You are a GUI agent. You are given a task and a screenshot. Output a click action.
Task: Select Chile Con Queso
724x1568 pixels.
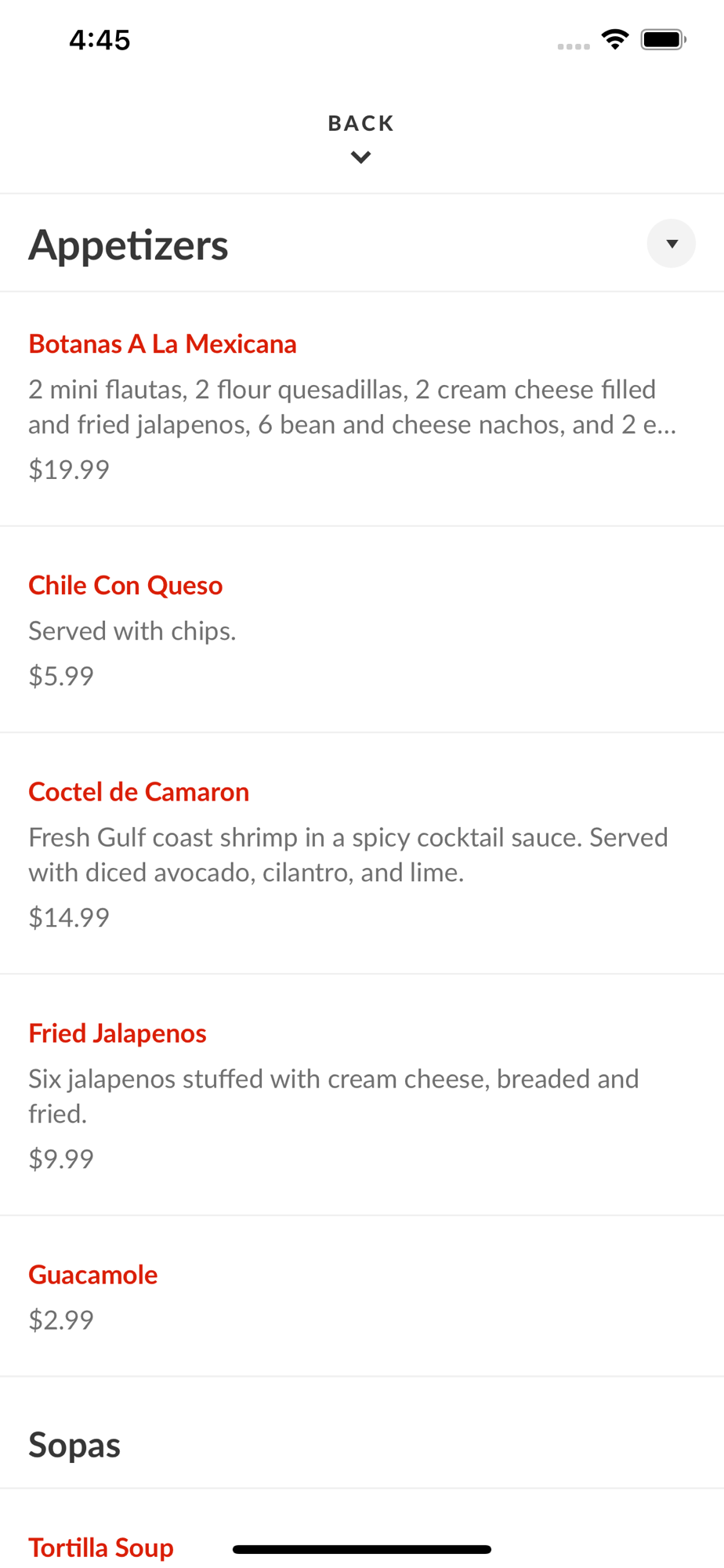coord(362,630)
